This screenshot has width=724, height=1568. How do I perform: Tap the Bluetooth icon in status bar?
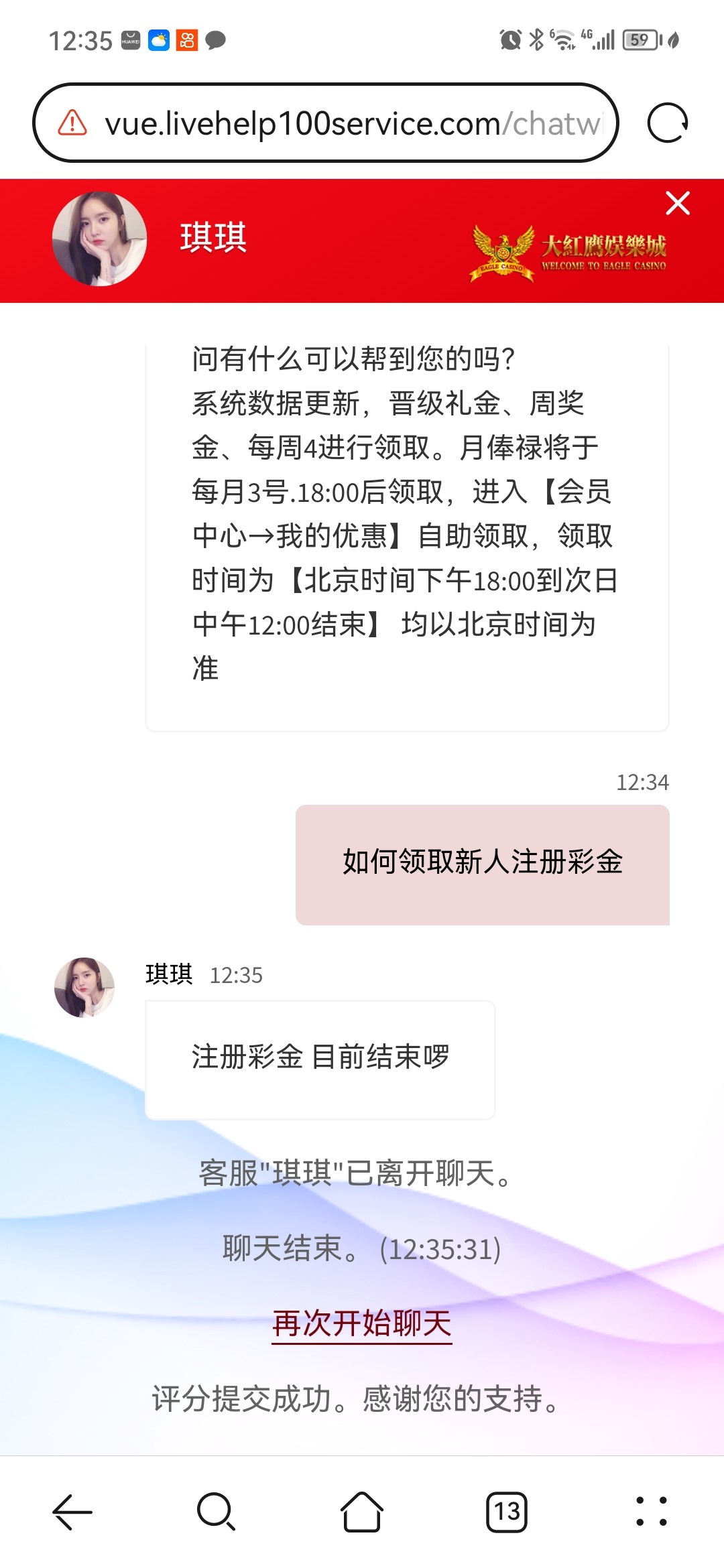[x=538, y=42]
